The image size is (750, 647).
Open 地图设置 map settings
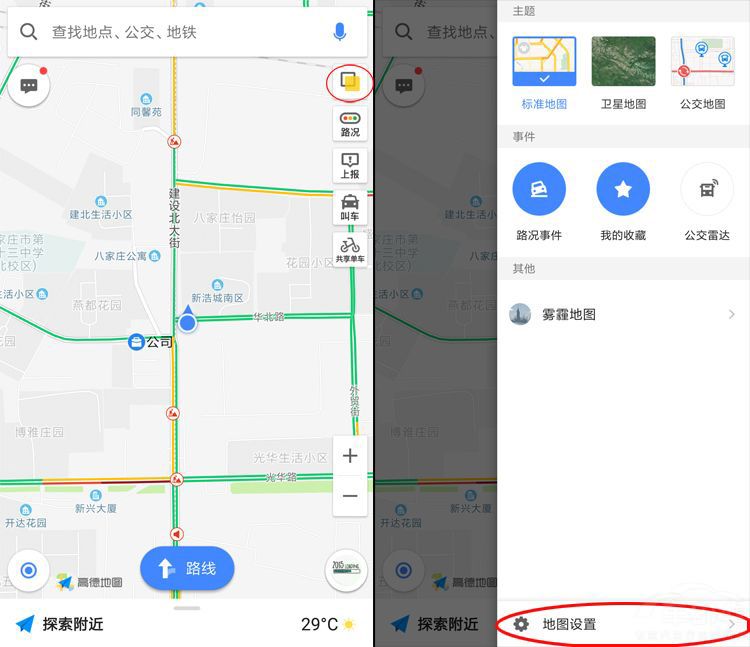coord(623,624)
